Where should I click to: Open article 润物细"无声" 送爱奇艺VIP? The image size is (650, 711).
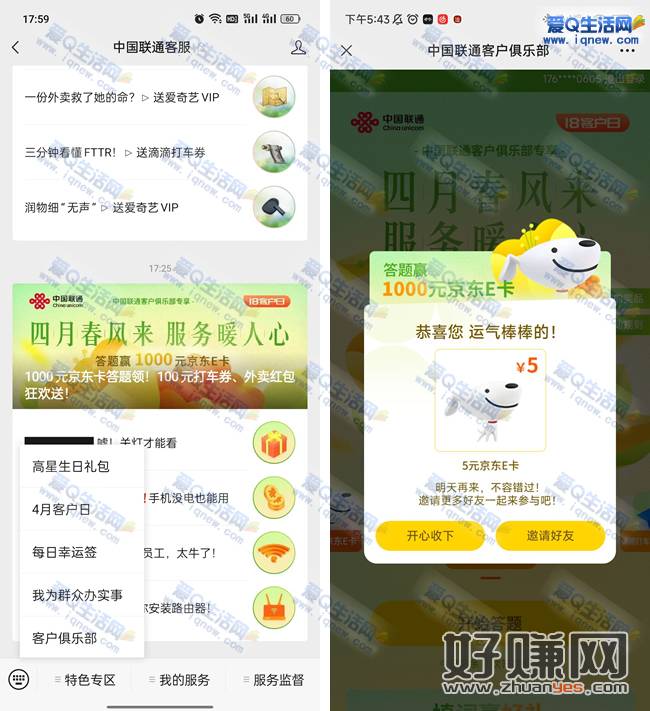102,207
